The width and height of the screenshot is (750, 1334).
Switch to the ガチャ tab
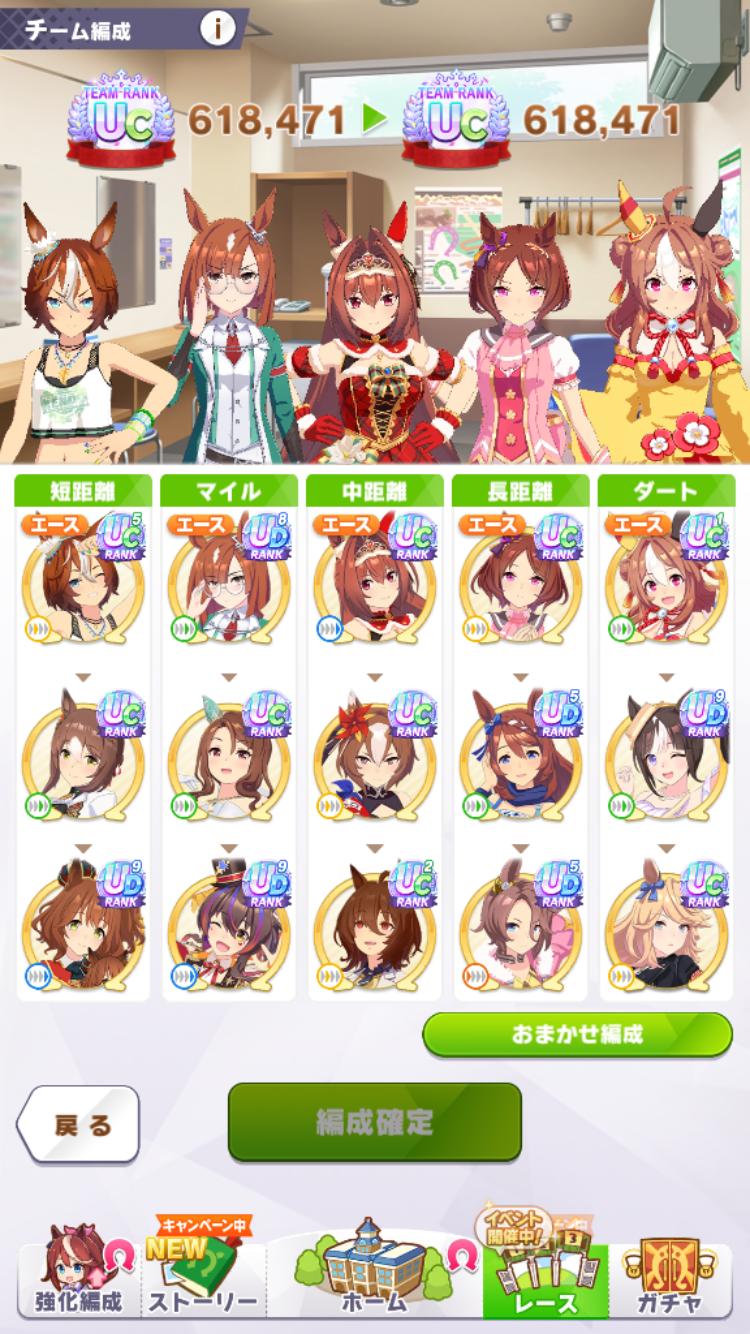(670, 1275)
